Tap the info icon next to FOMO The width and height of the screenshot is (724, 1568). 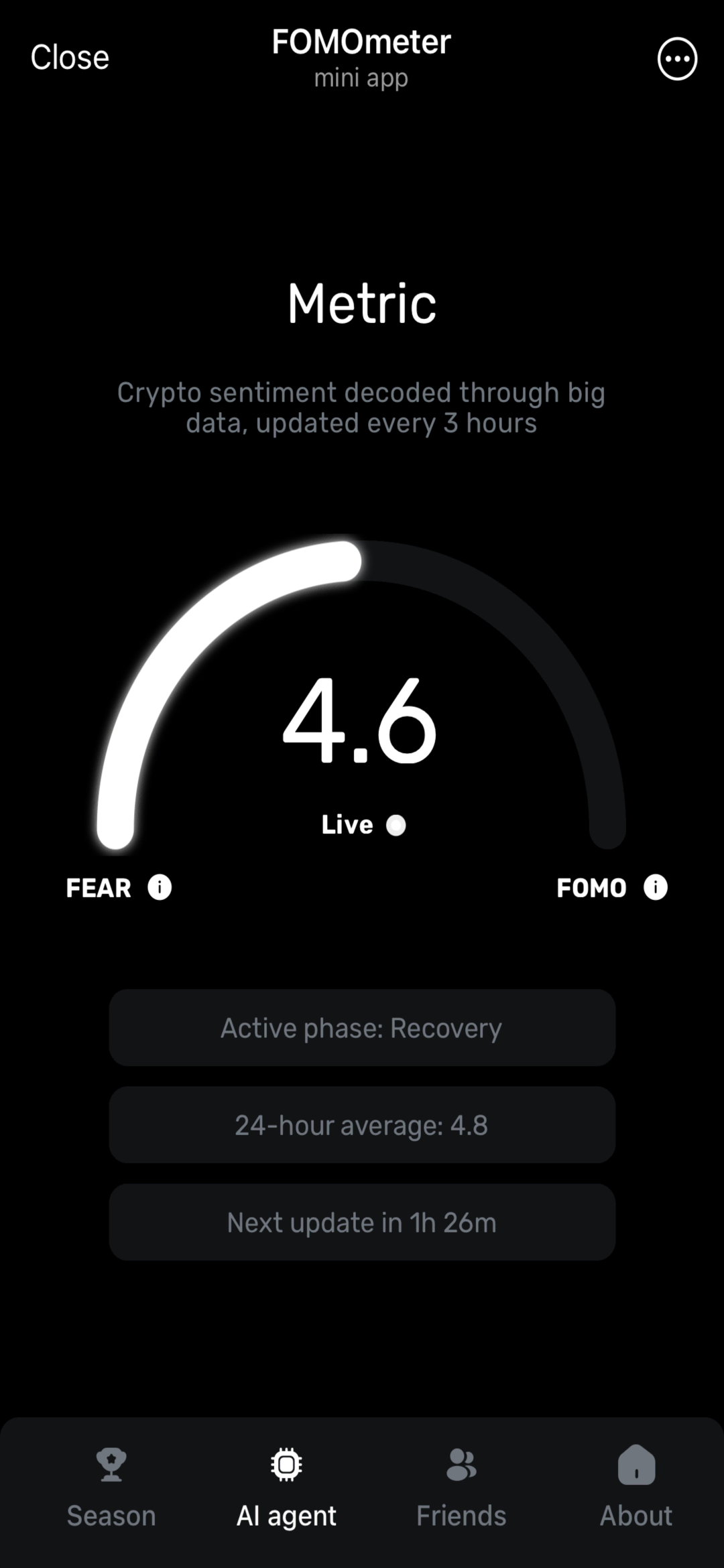coord(655,887)
